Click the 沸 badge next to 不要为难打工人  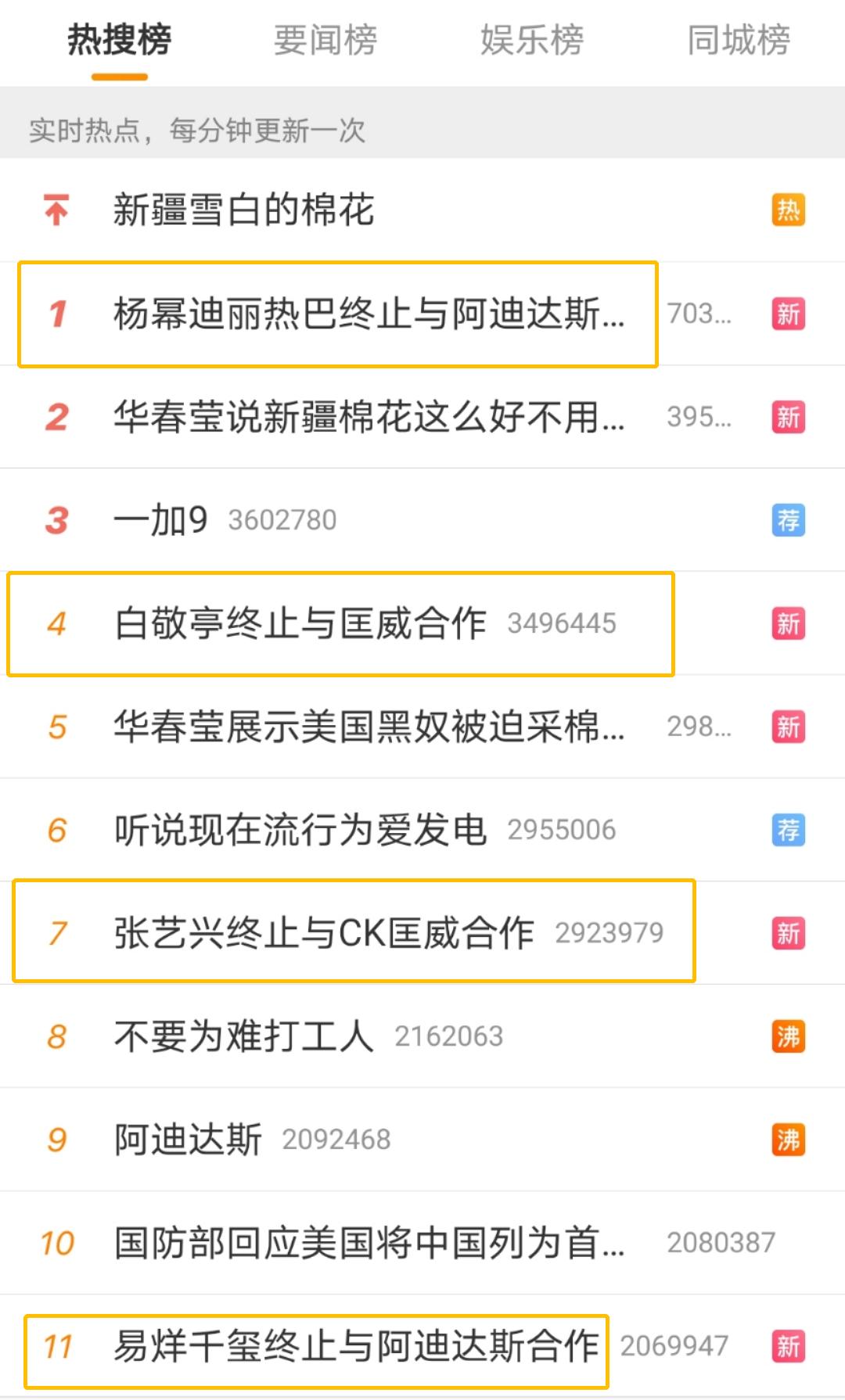[789, 1036]
